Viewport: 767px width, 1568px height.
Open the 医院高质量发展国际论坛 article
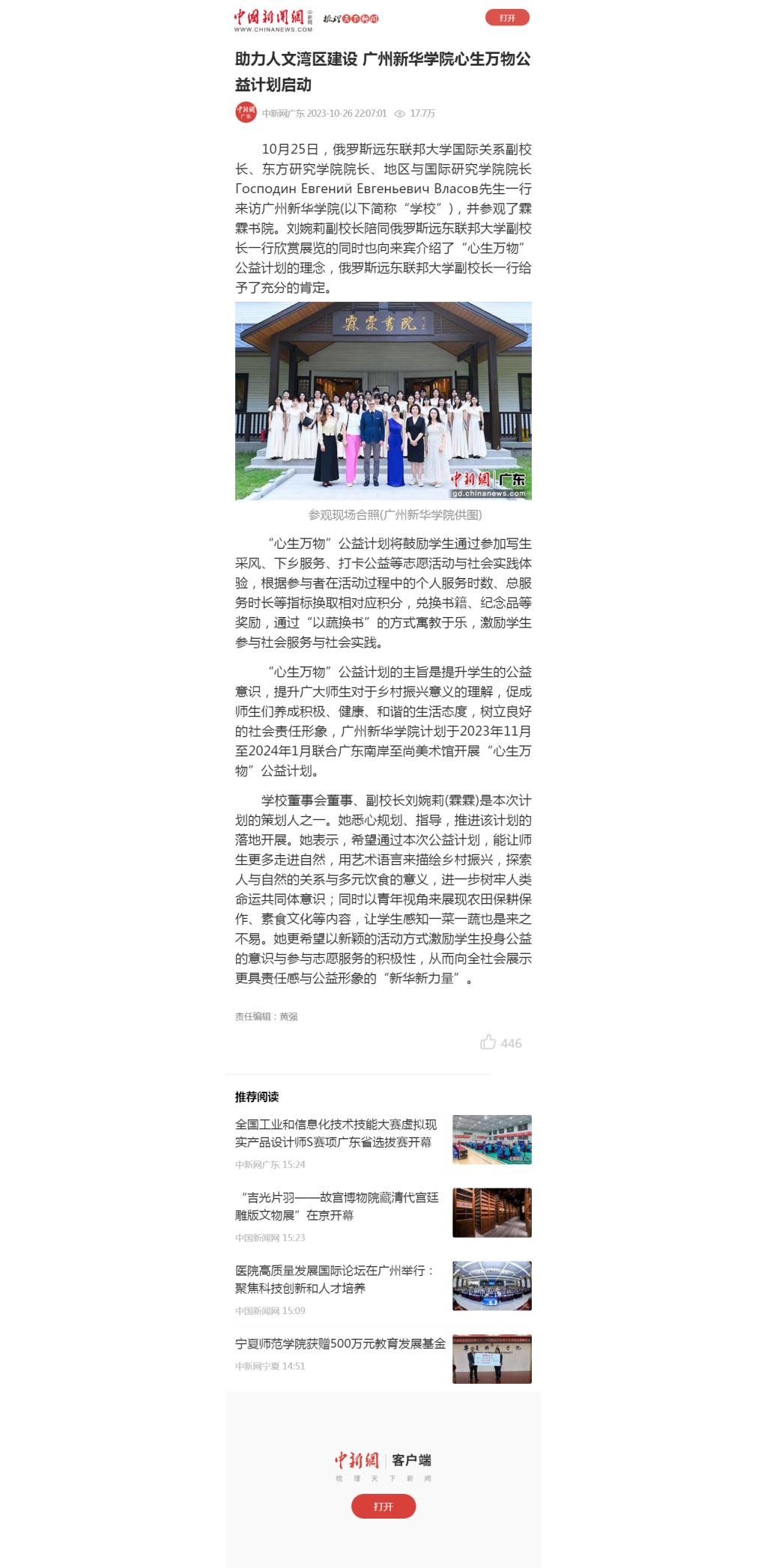point(335,1279)
